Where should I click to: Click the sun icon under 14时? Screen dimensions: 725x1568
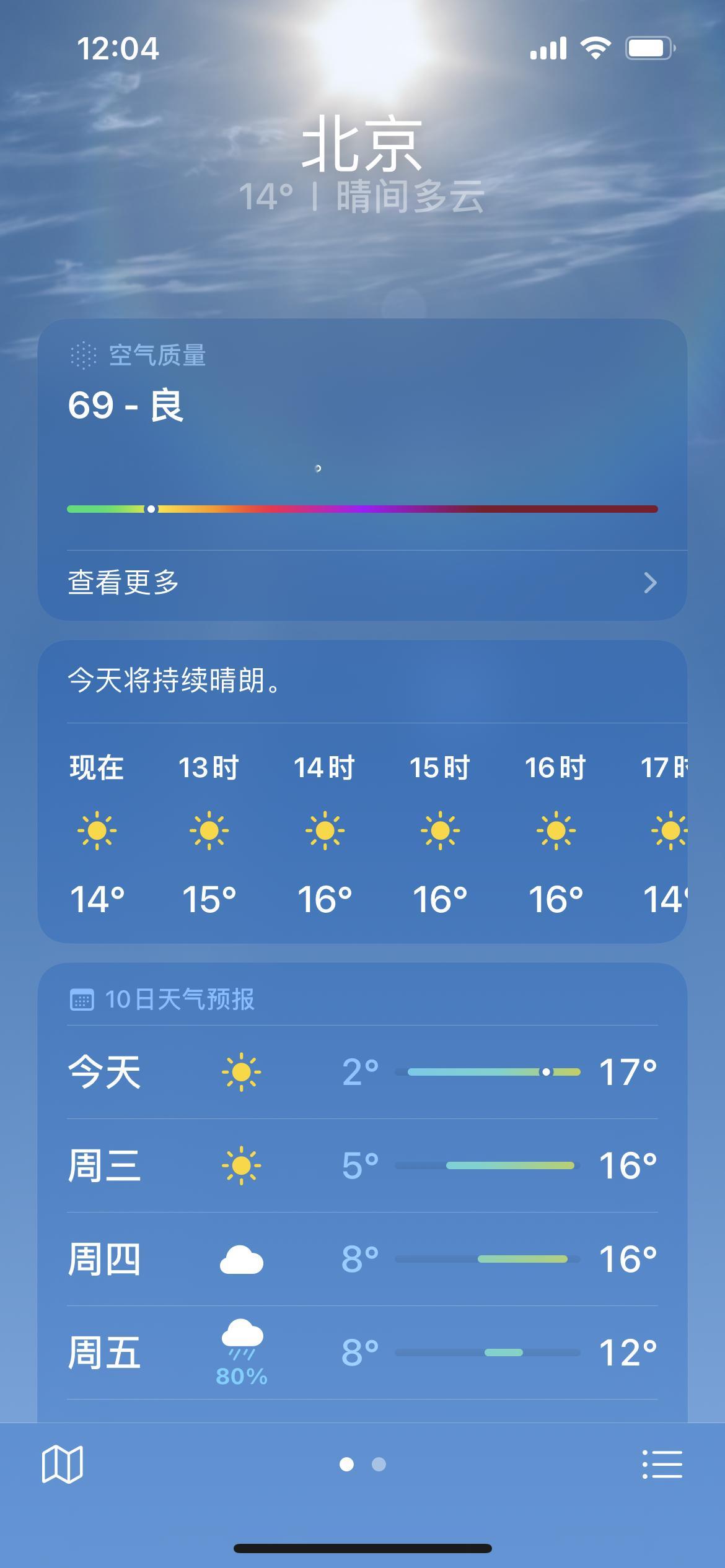pos(325,832)
